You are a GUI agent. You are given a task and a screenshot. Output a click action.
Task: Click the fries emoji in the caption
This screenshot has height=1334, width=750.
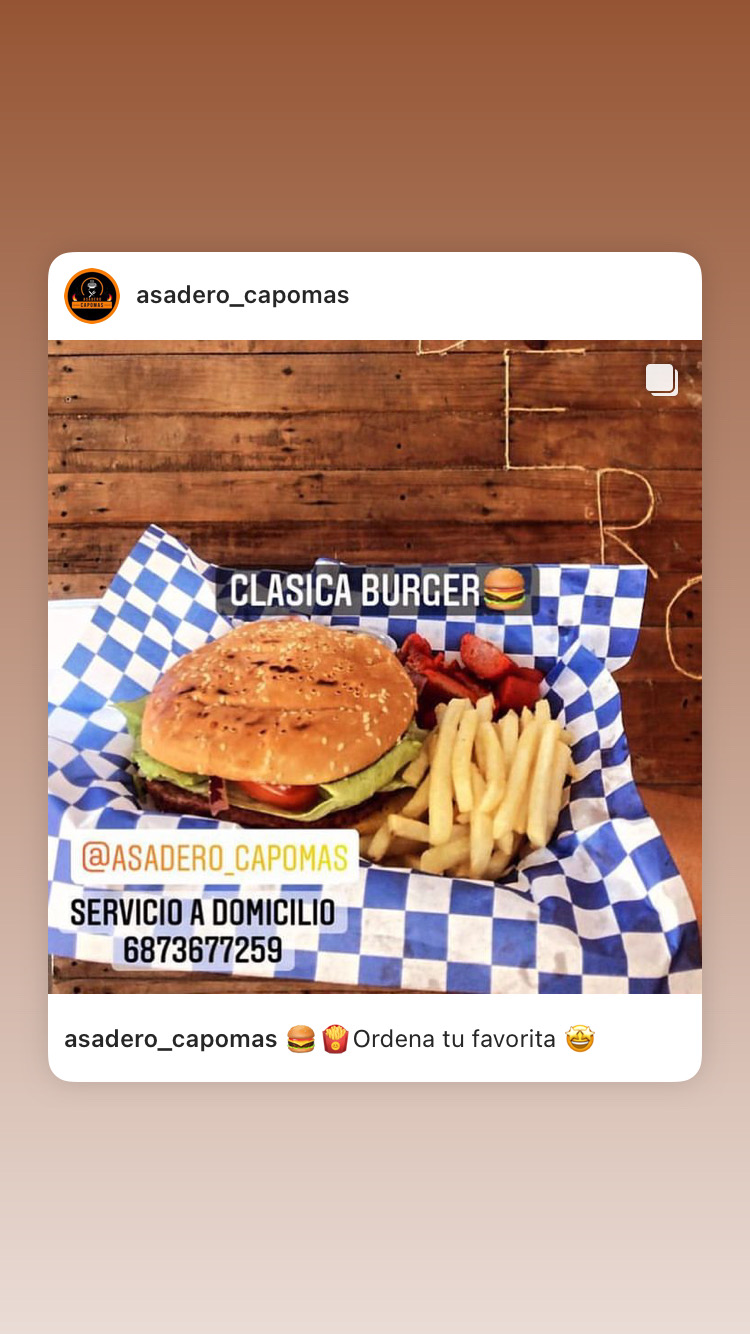coord(334,1038)
